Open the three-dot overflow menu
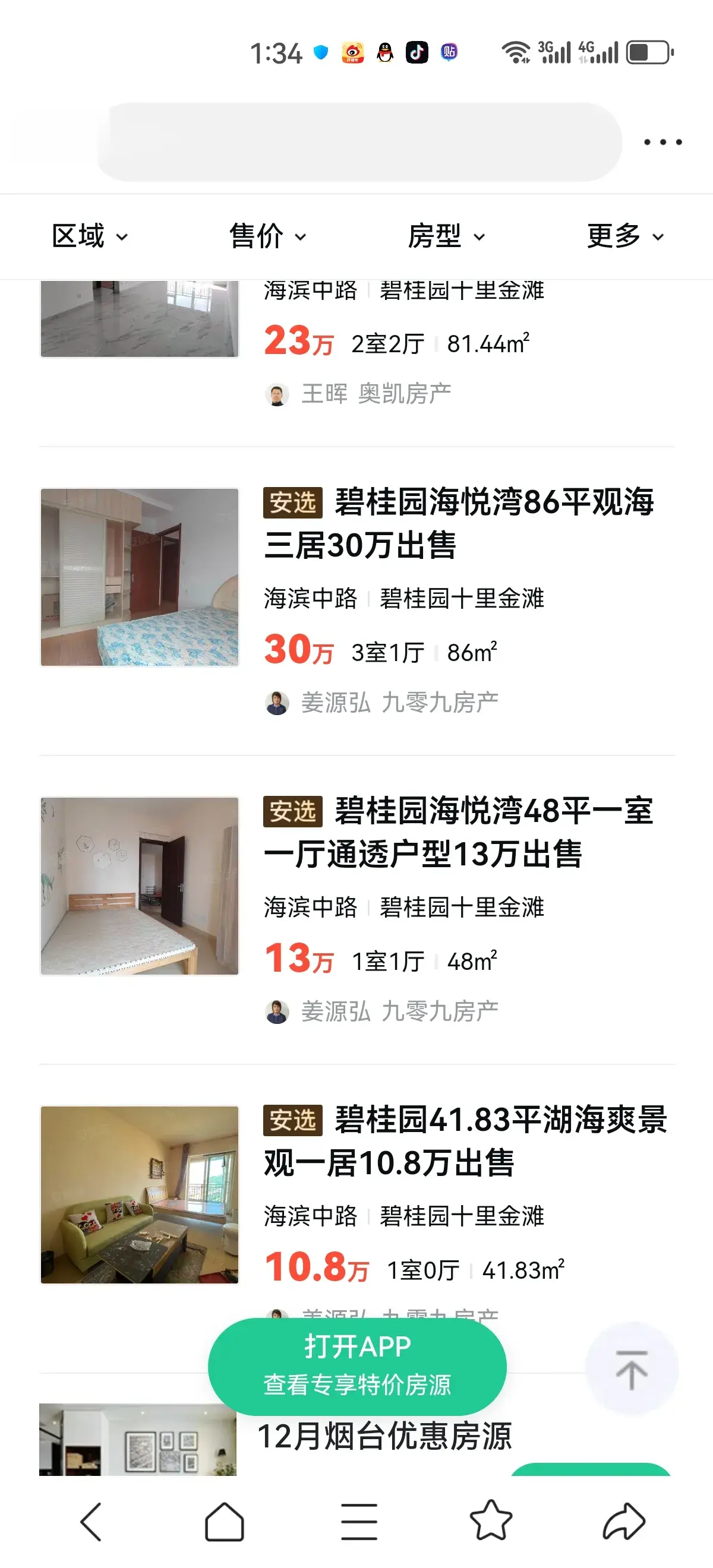The image size is (713, 1568). (x=662, y=143)
